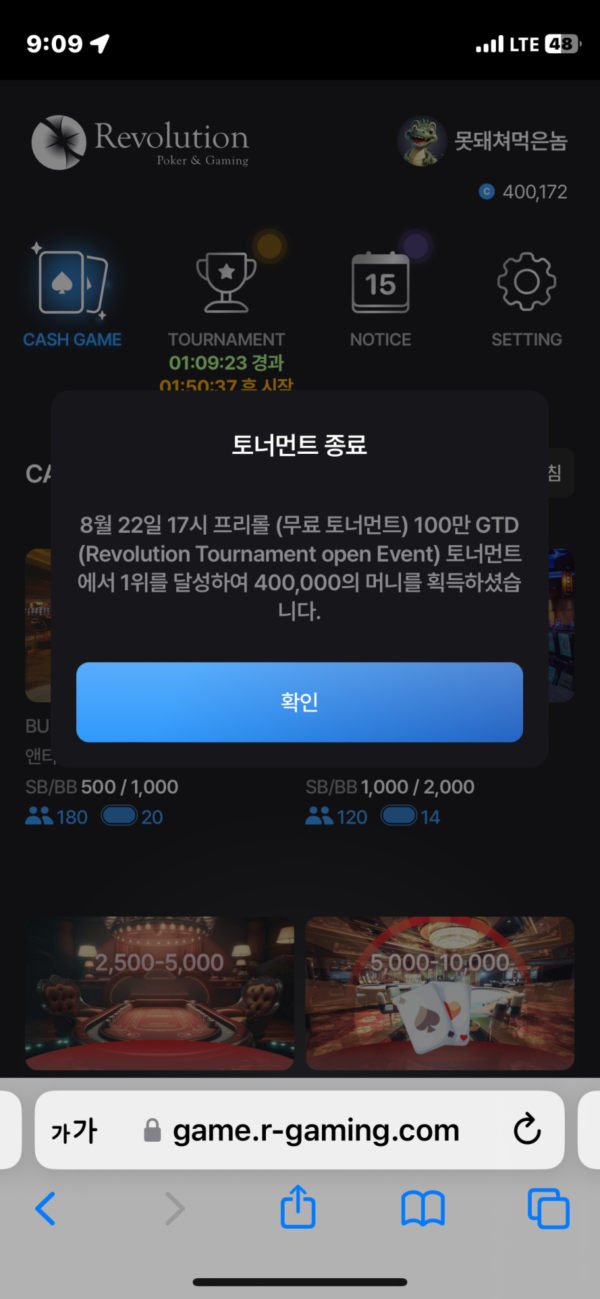Open the 5,000-10,000 cash table
600x1299 pixels.
pos(440,993)
